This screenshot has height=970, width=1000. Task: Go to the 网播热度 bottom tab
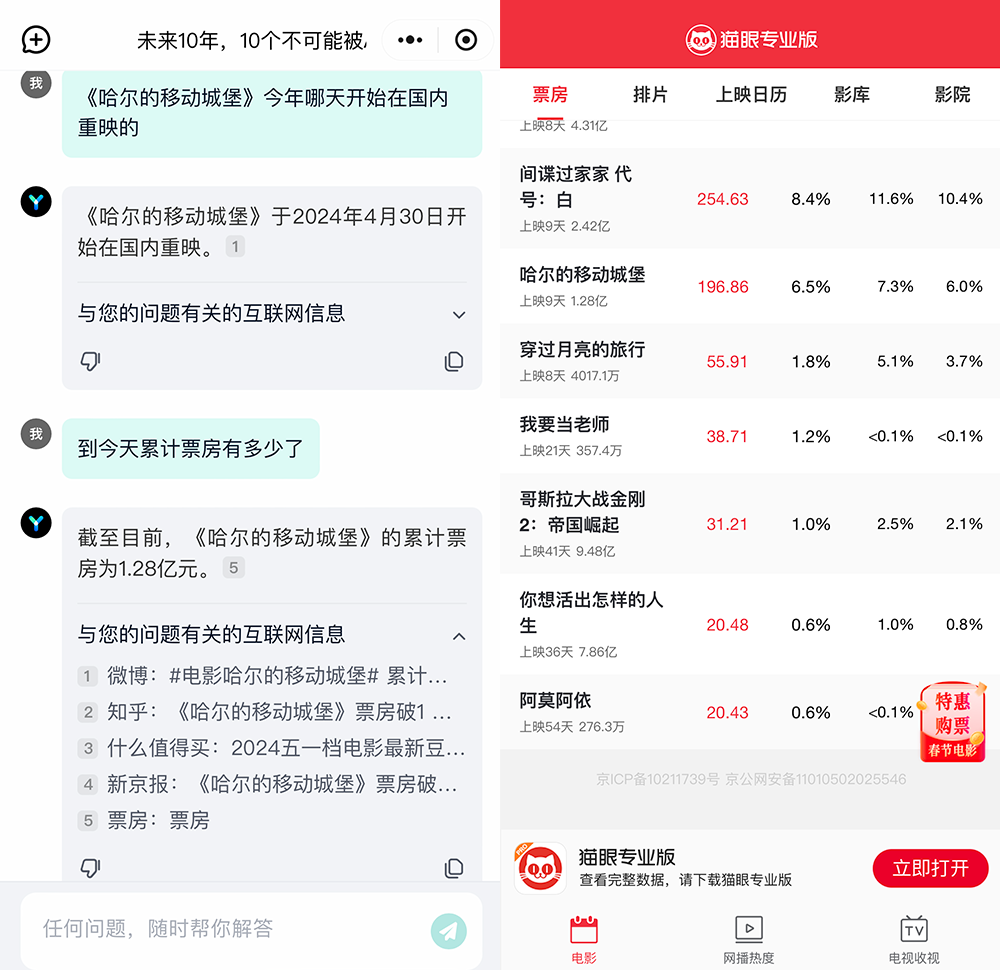[749, 939]
